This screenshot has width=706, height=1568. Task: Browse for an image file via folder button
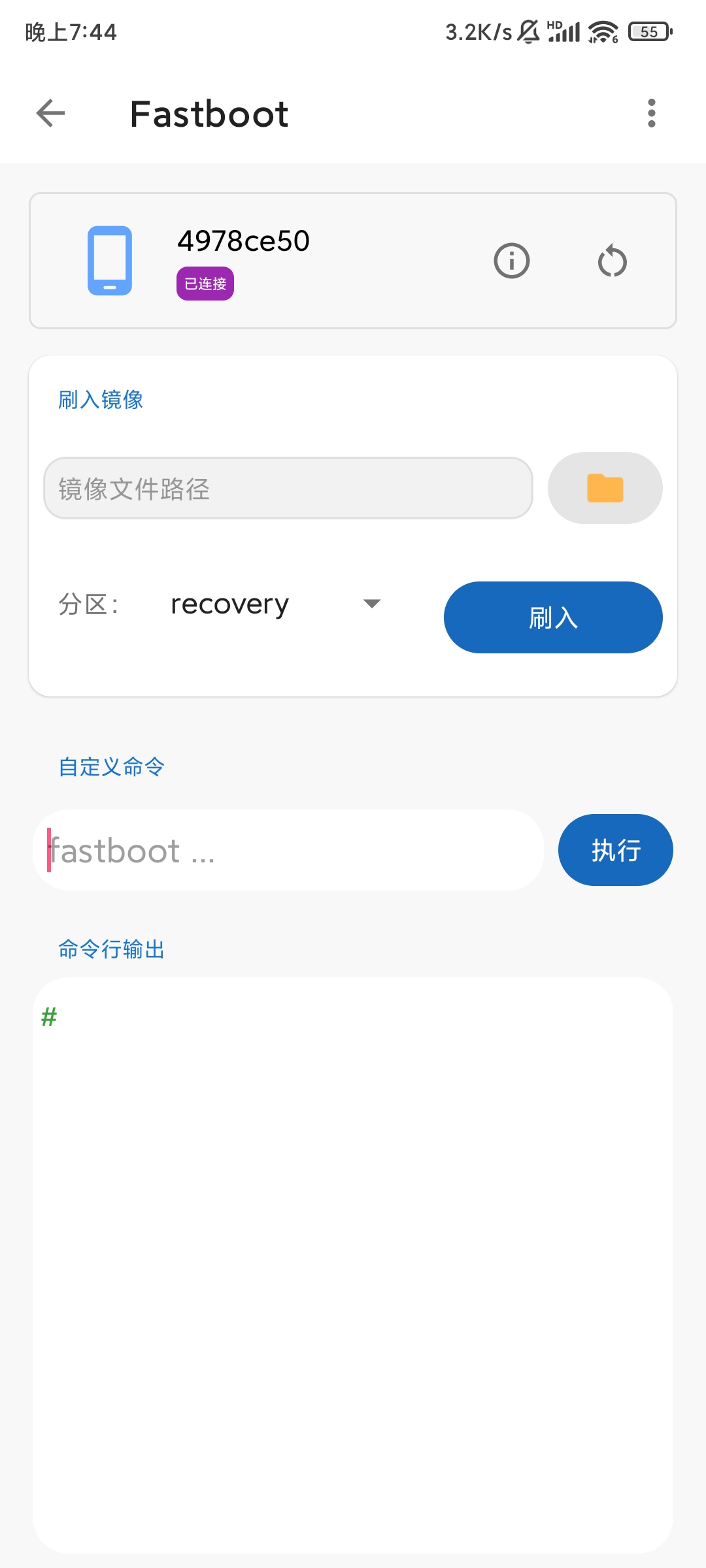(x=605, y=488)
